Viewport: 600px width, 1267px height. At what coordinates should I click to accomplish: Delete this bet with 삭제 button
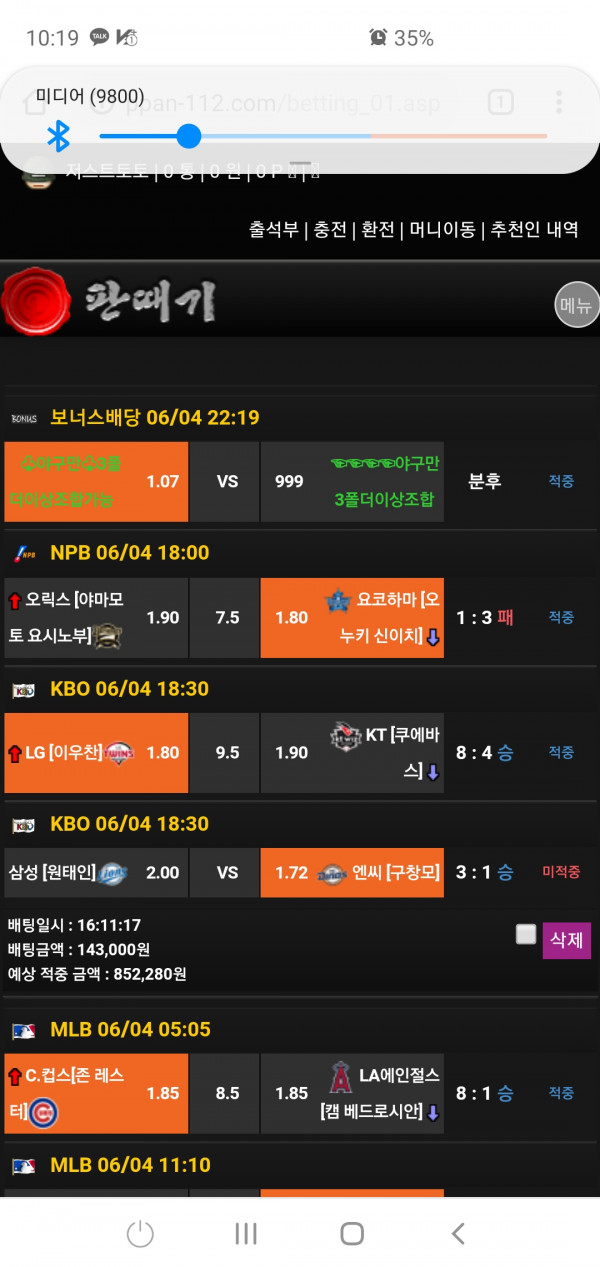tap(566, 941)
